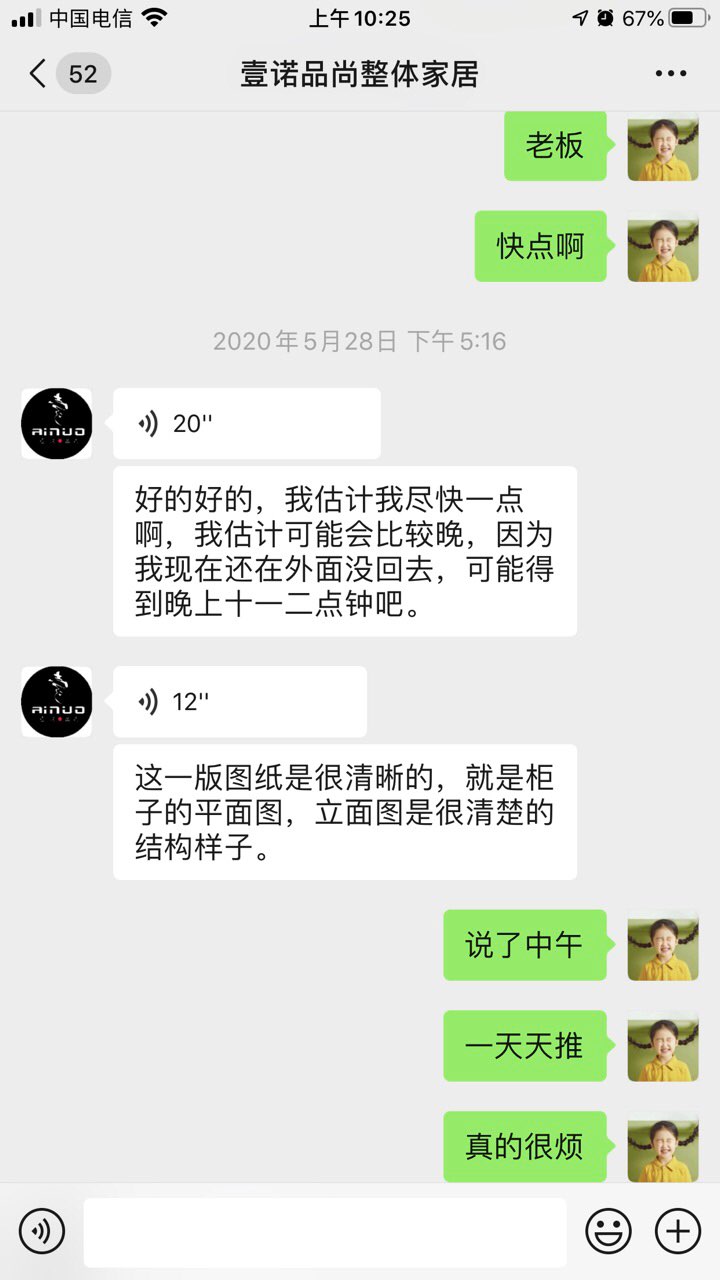Open the emoji sticker panel
The image size is (720, 1280).
click(x=608, y=1231)
